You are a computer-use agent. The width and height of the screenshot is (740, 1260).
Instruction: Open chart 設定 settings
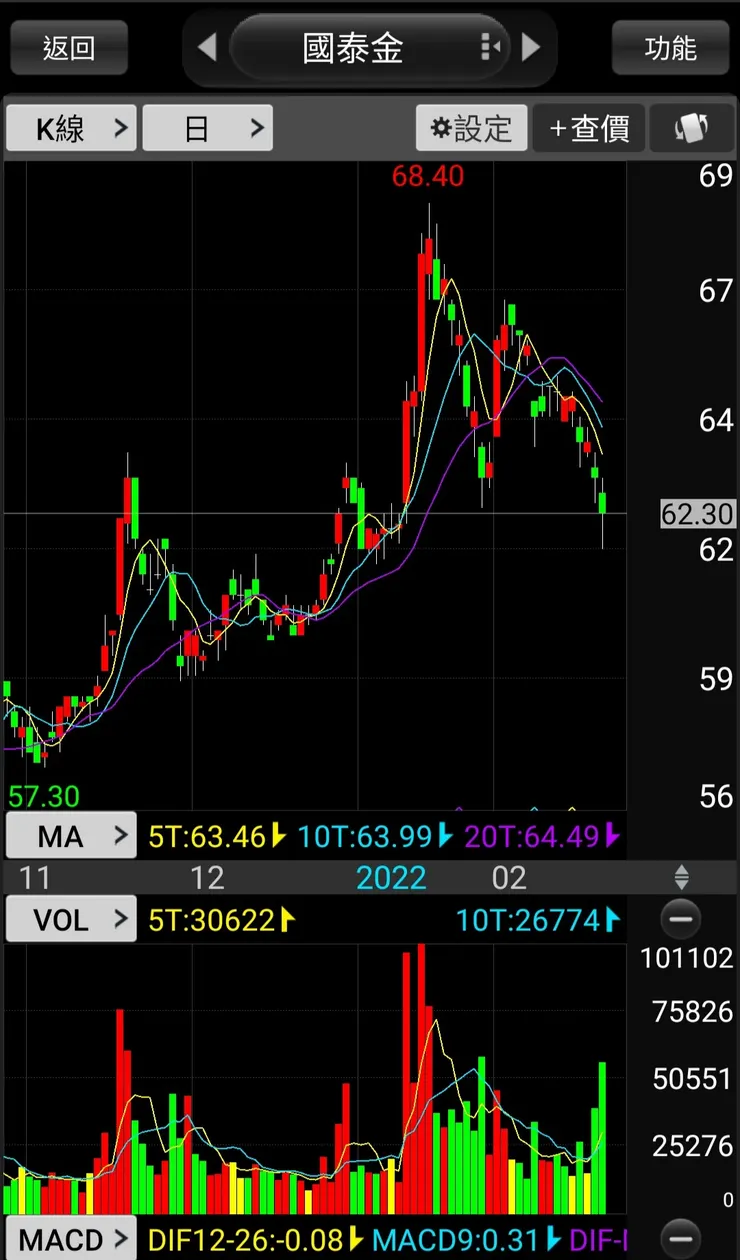(x=471, y=129)
